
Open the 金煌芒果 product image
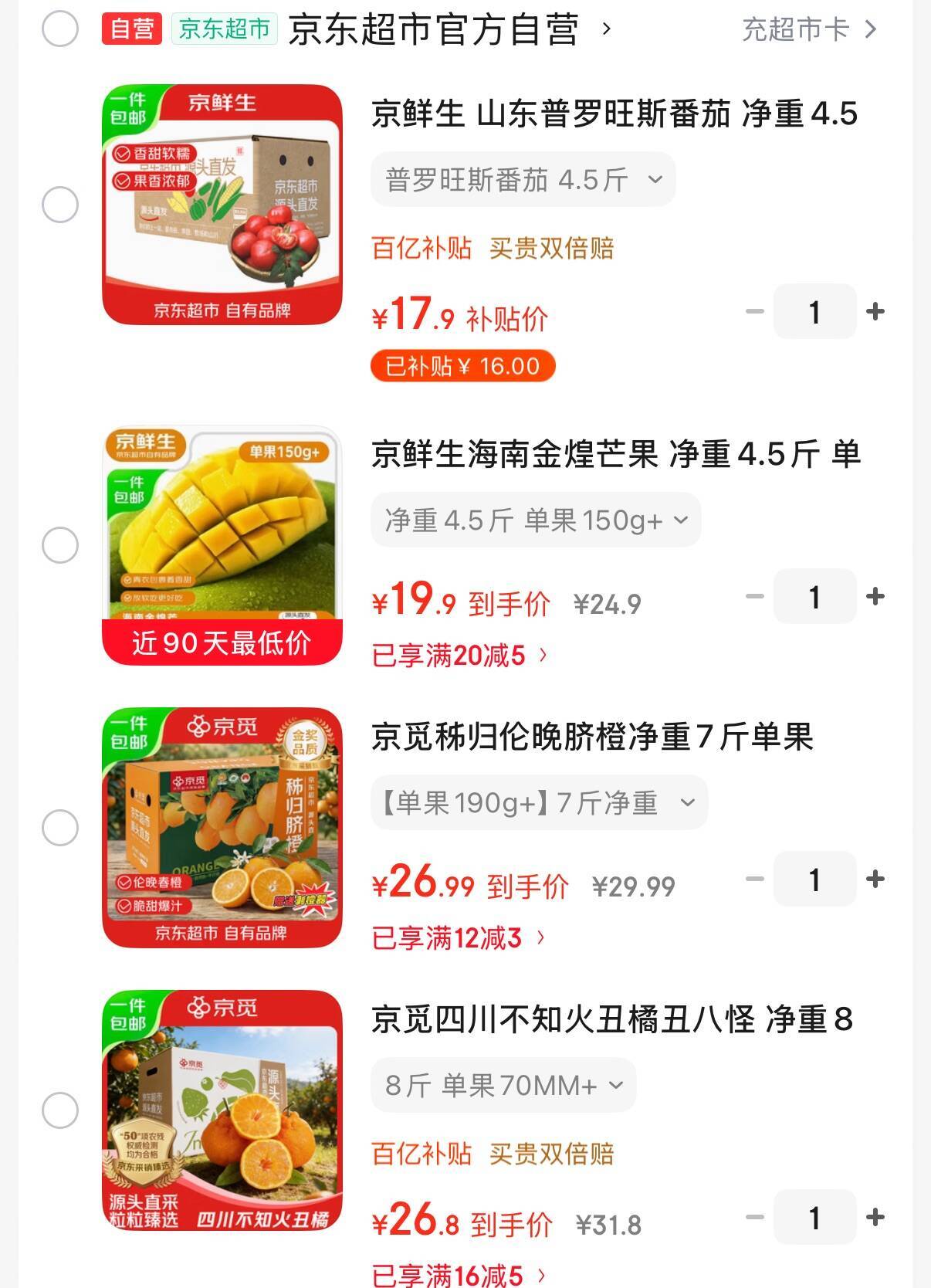click(222, 544)
